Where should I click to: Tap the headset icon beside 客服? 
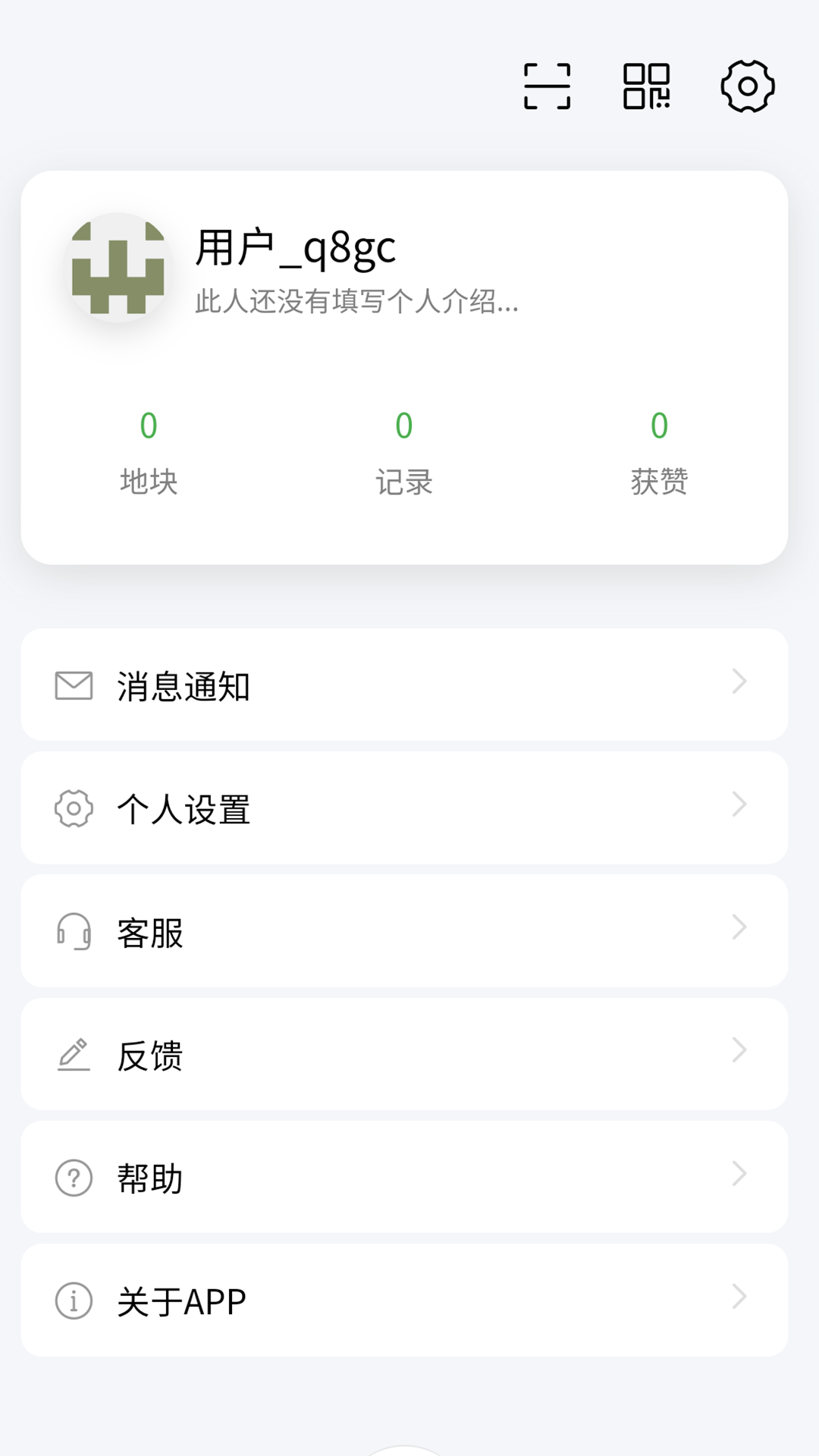click(x=72, y=932)
